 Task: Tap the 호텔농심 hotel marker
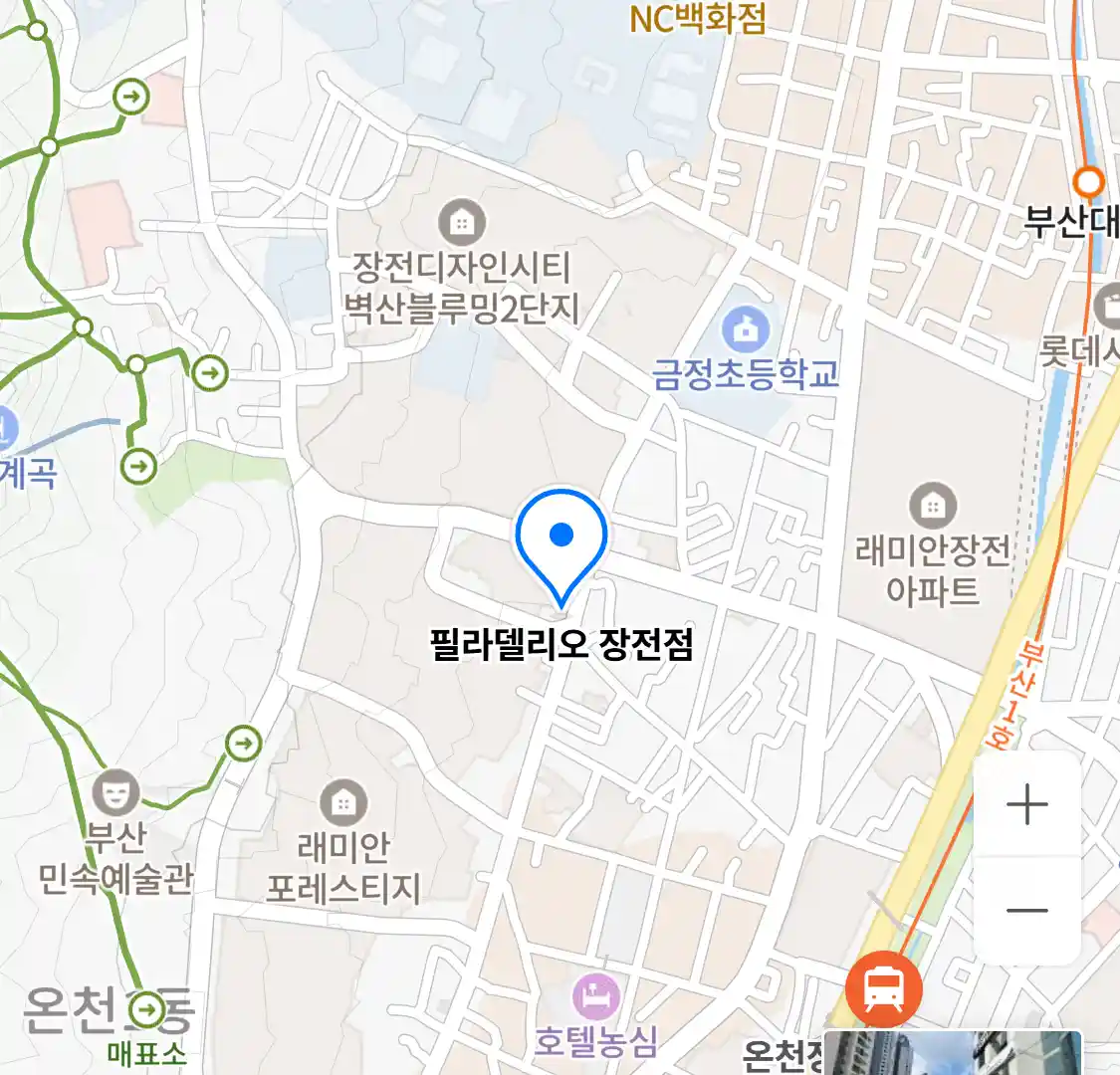click(x=595, y=997)
